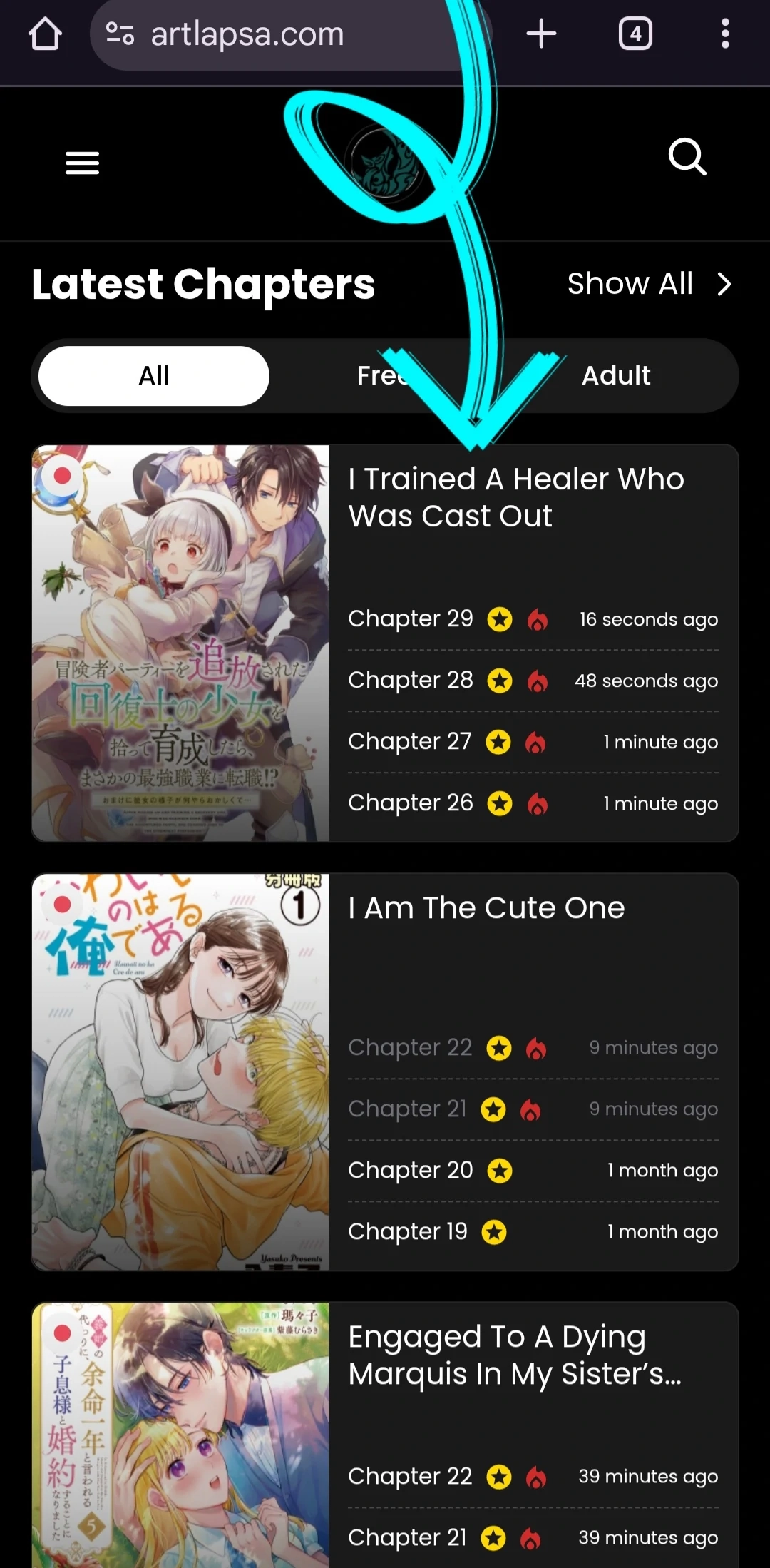The width and height of the screenshot is (770, 1568).
Task: Open the browser overflow menu
Action: [x=724, y=34]
